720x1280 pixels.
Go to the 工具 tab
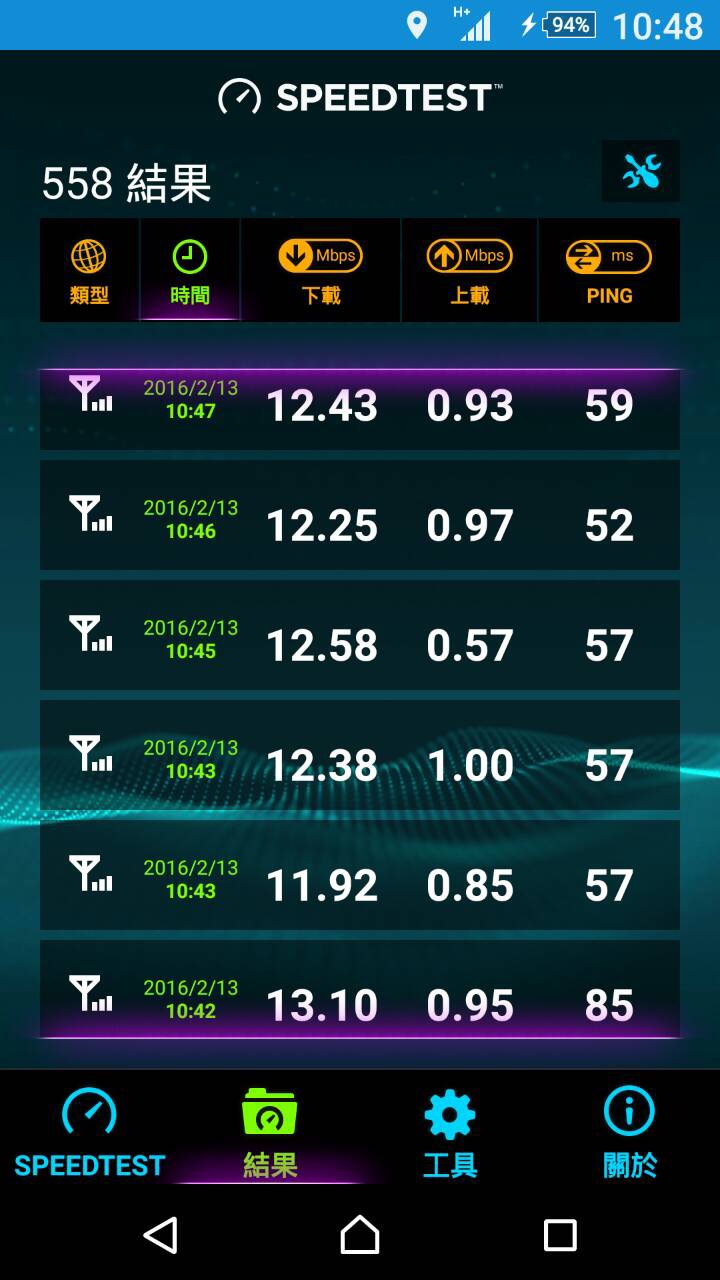[x=450, y=1132]
